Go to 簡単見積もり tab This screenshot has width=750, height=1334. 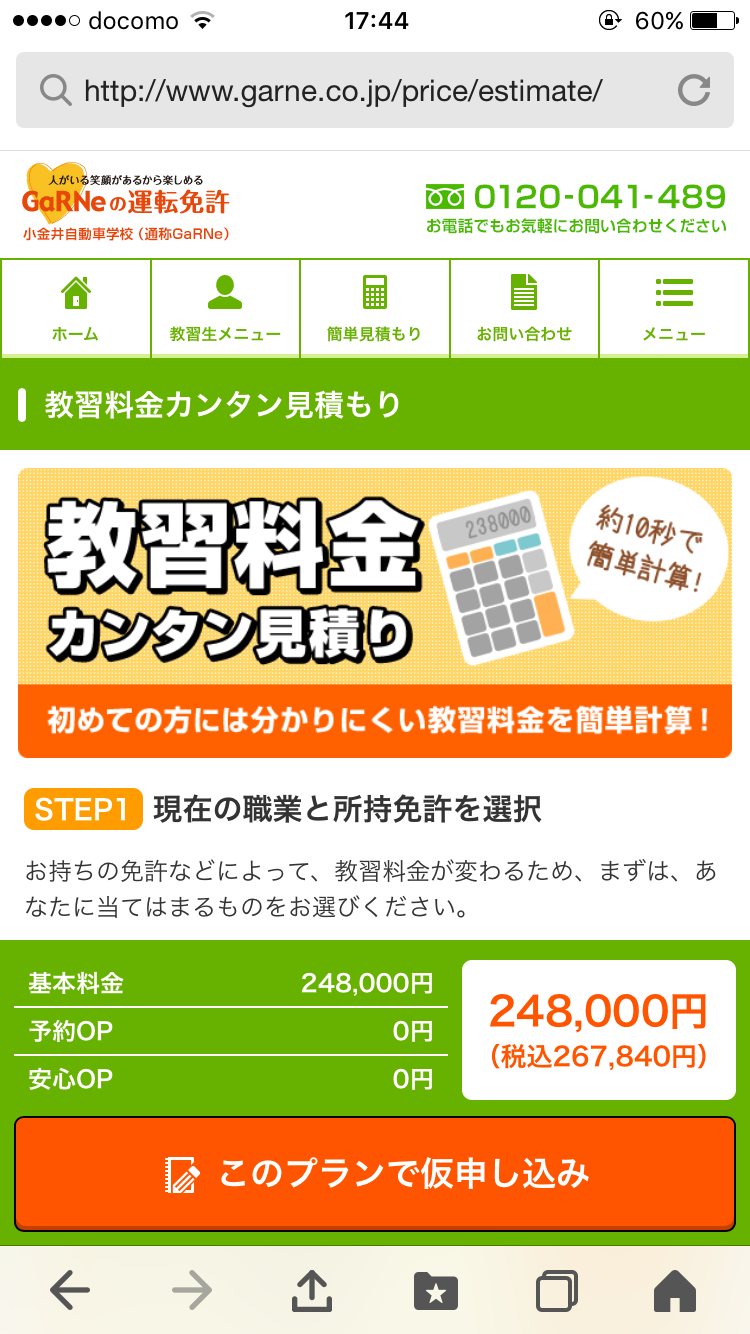(375, 308)
